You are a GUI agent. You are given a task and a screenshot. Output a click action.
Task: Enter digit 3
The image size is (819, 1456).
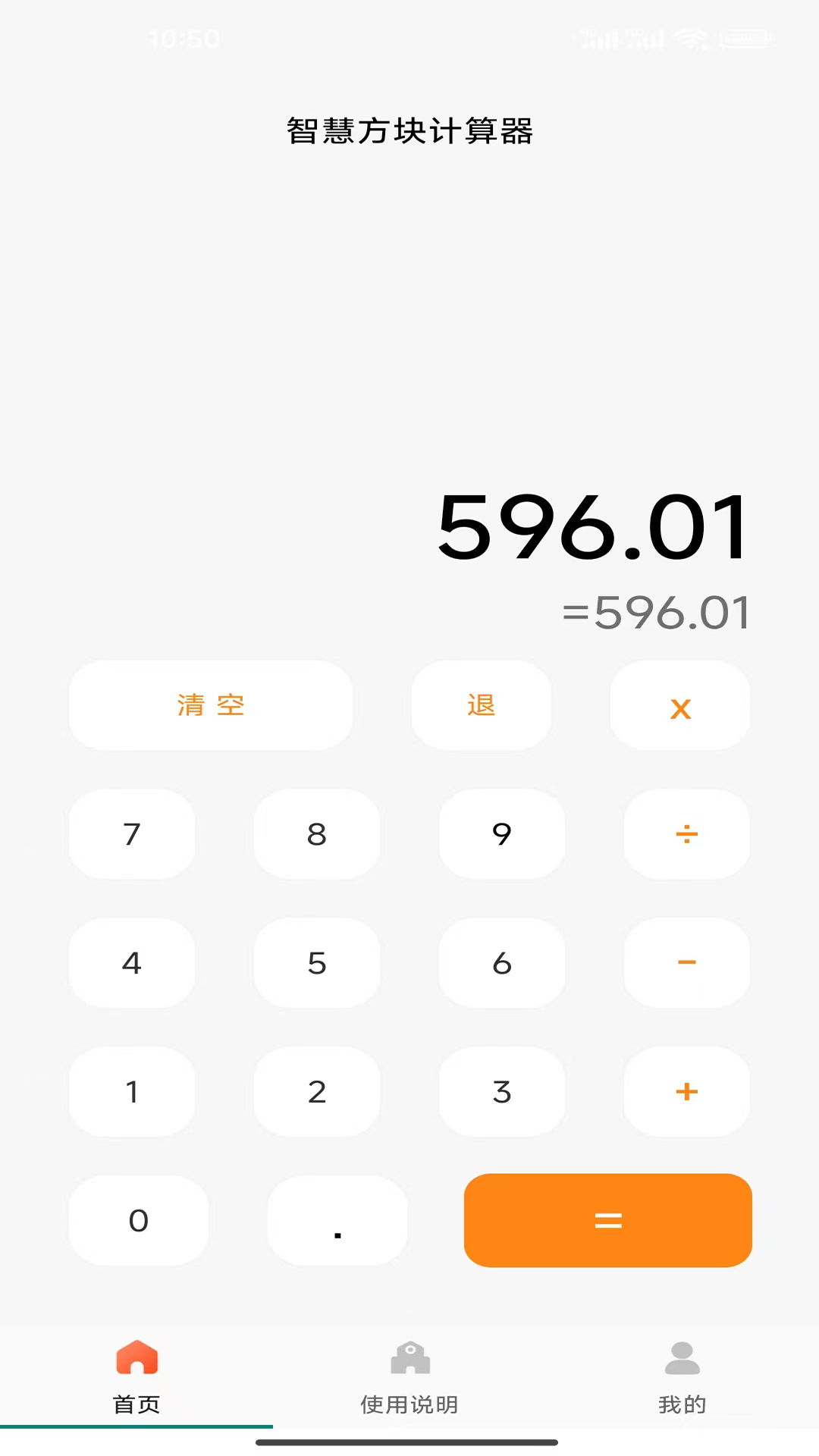(502, 1092)
